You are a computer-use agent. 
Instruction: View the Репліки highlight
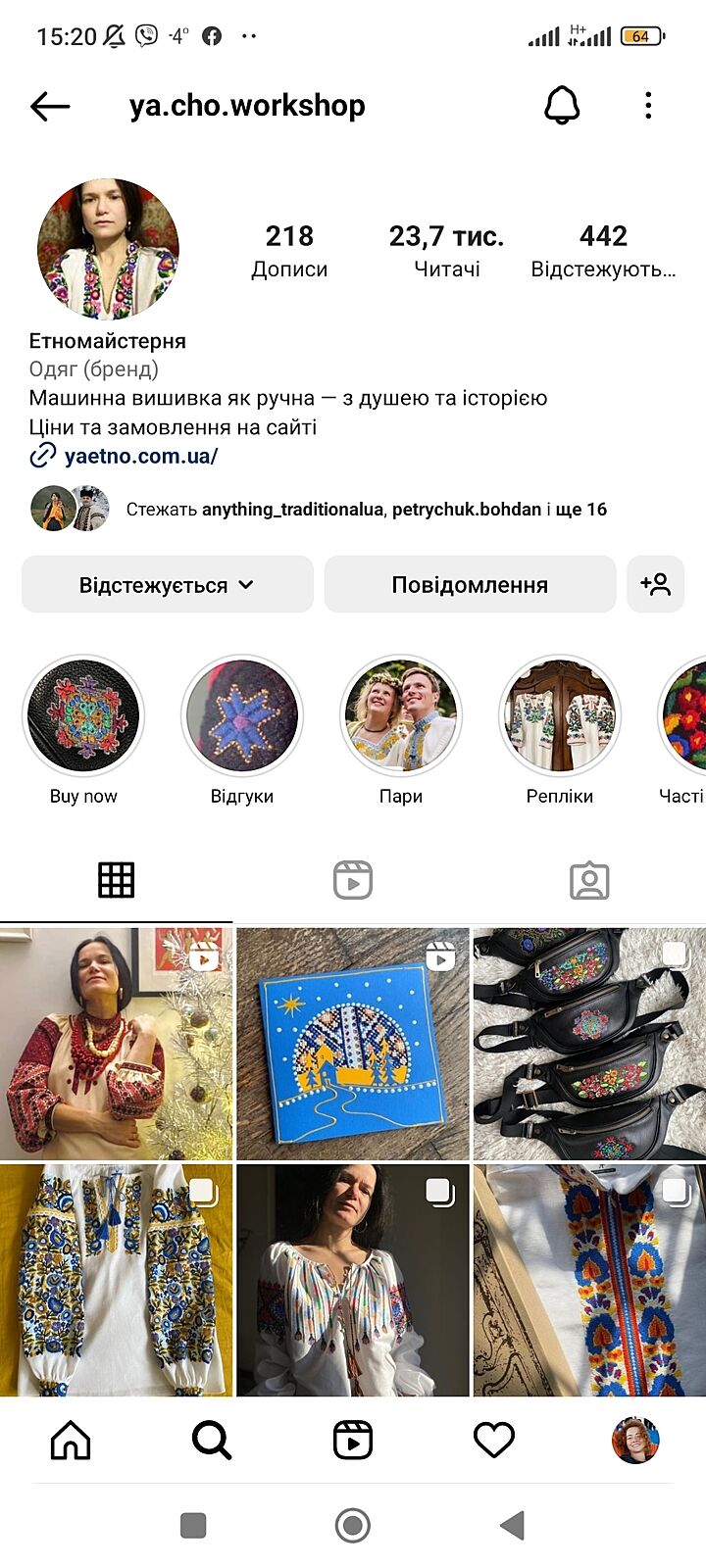[560, 716]
